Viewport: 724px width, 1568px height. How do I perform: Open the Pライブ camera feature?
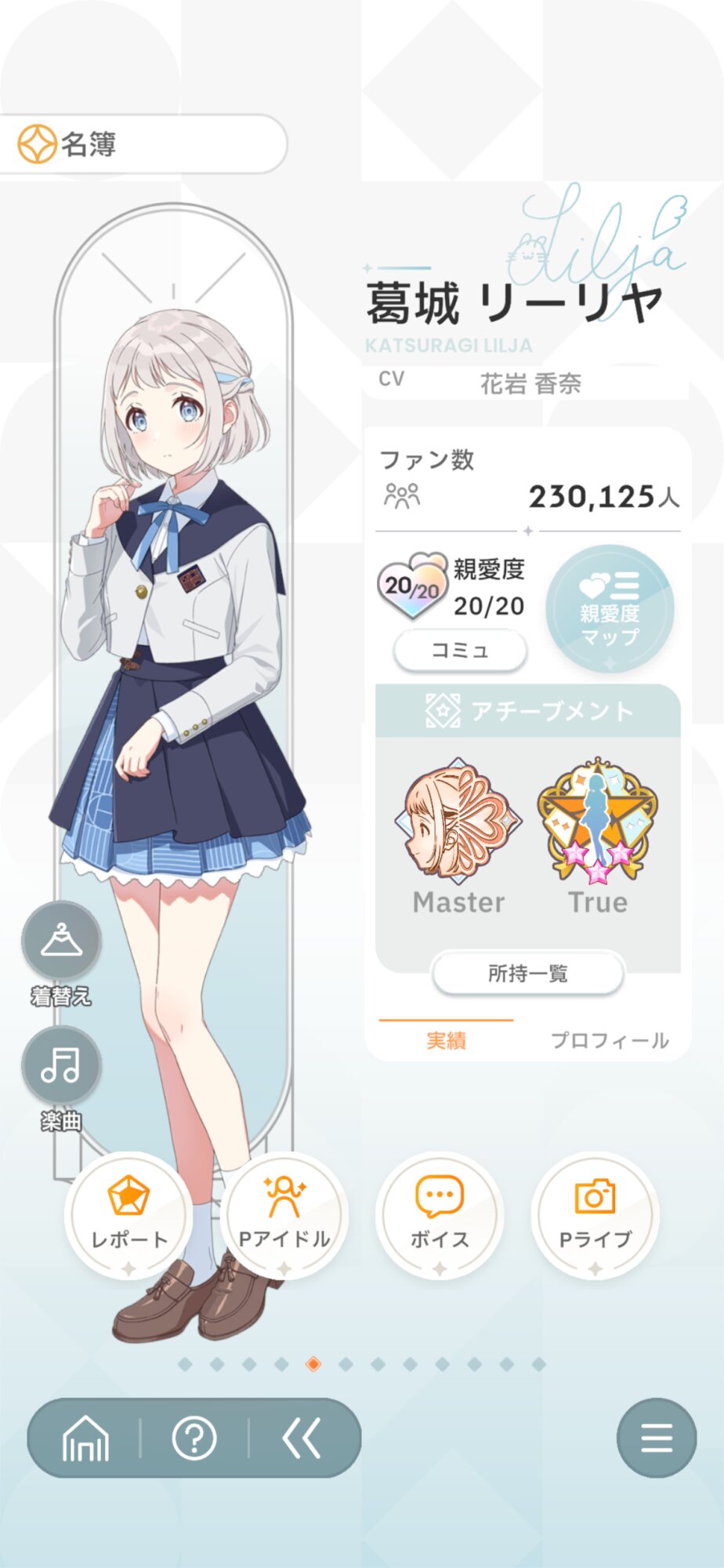595,1214
